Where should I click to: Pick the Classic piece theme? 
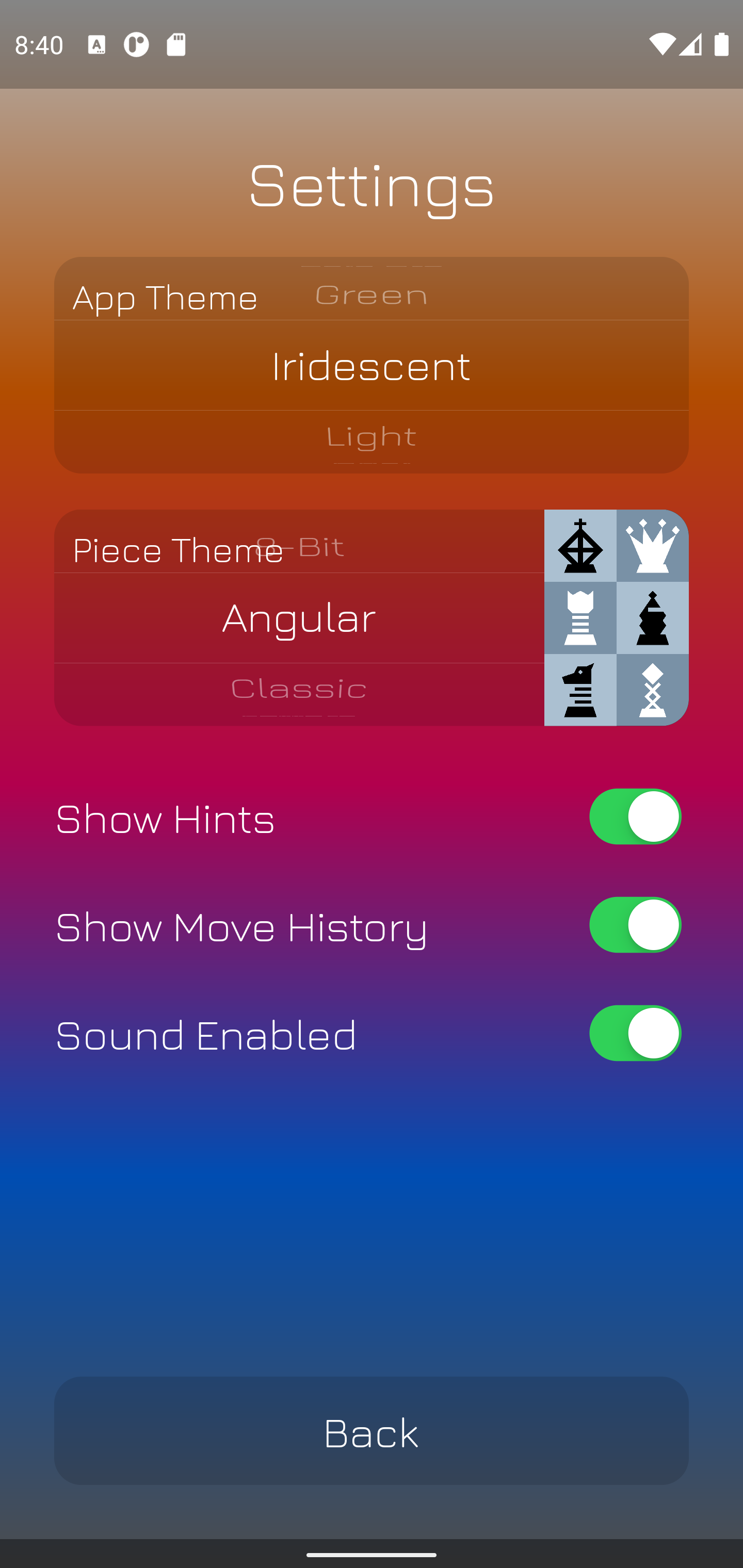[x=298, y=689]
